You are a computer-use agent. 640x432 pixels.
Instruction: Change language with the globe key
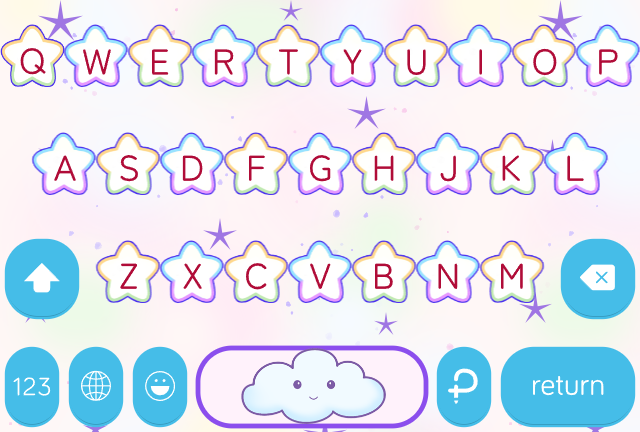click(96, 387)
